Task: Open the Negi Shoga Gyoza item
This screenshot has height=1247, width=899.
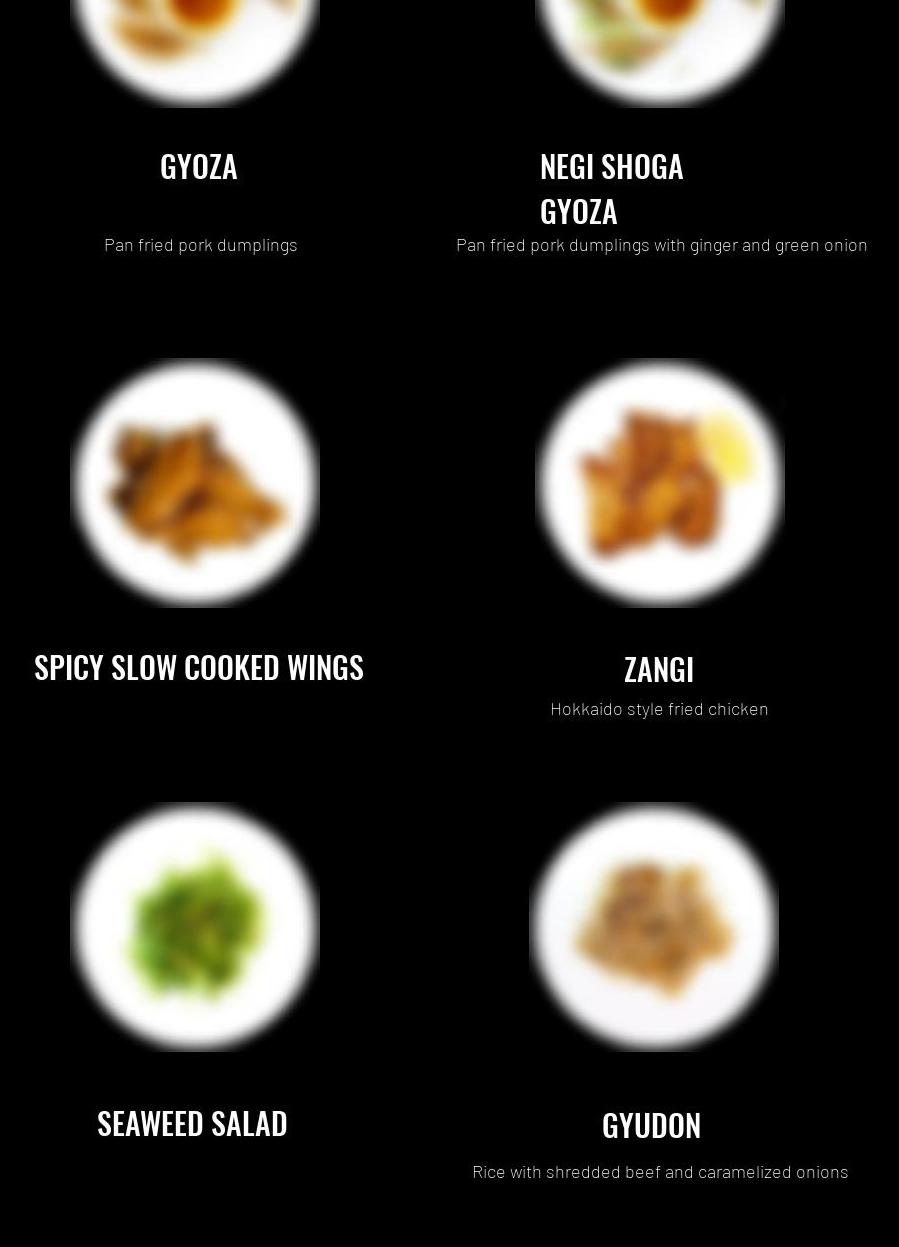Action: 611,188
